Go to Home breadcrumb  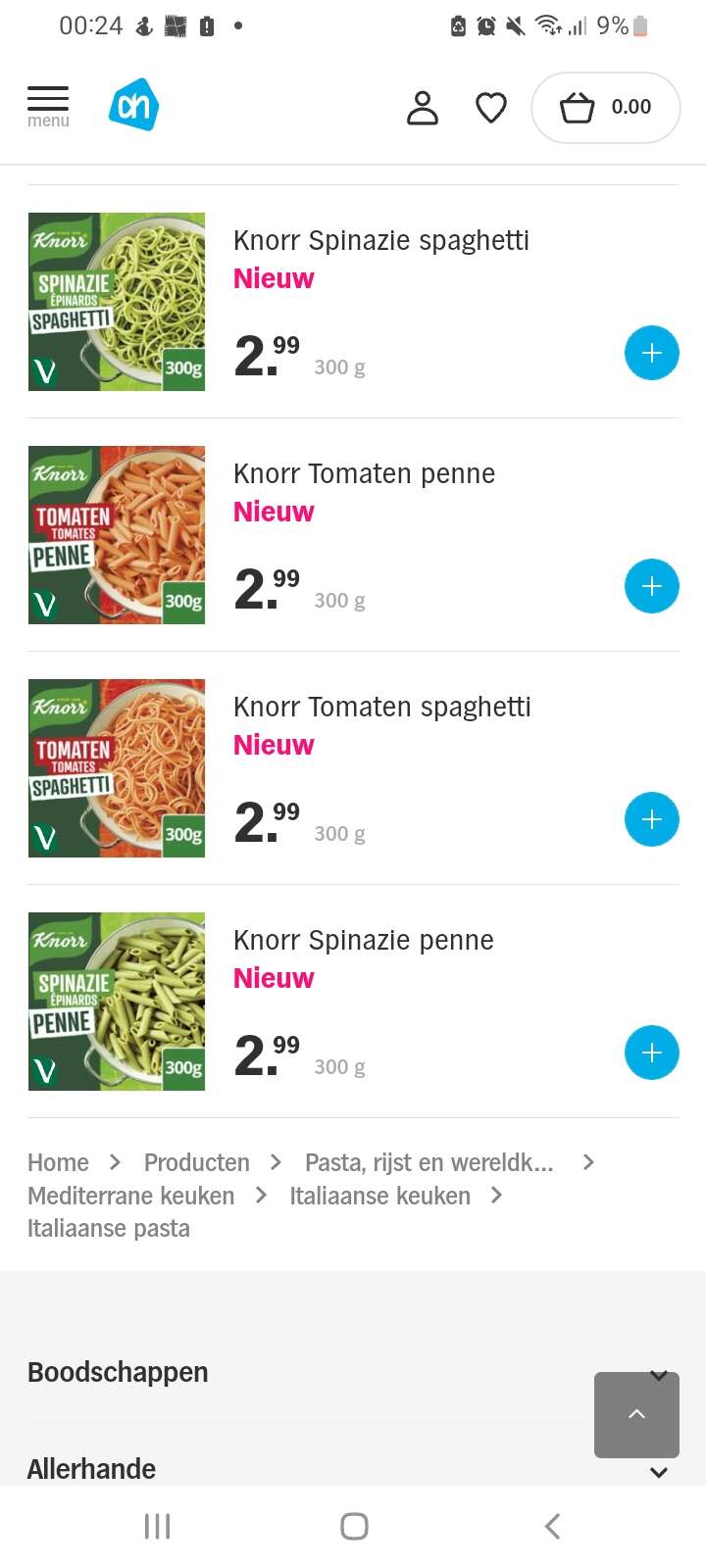pos(58,1162)
